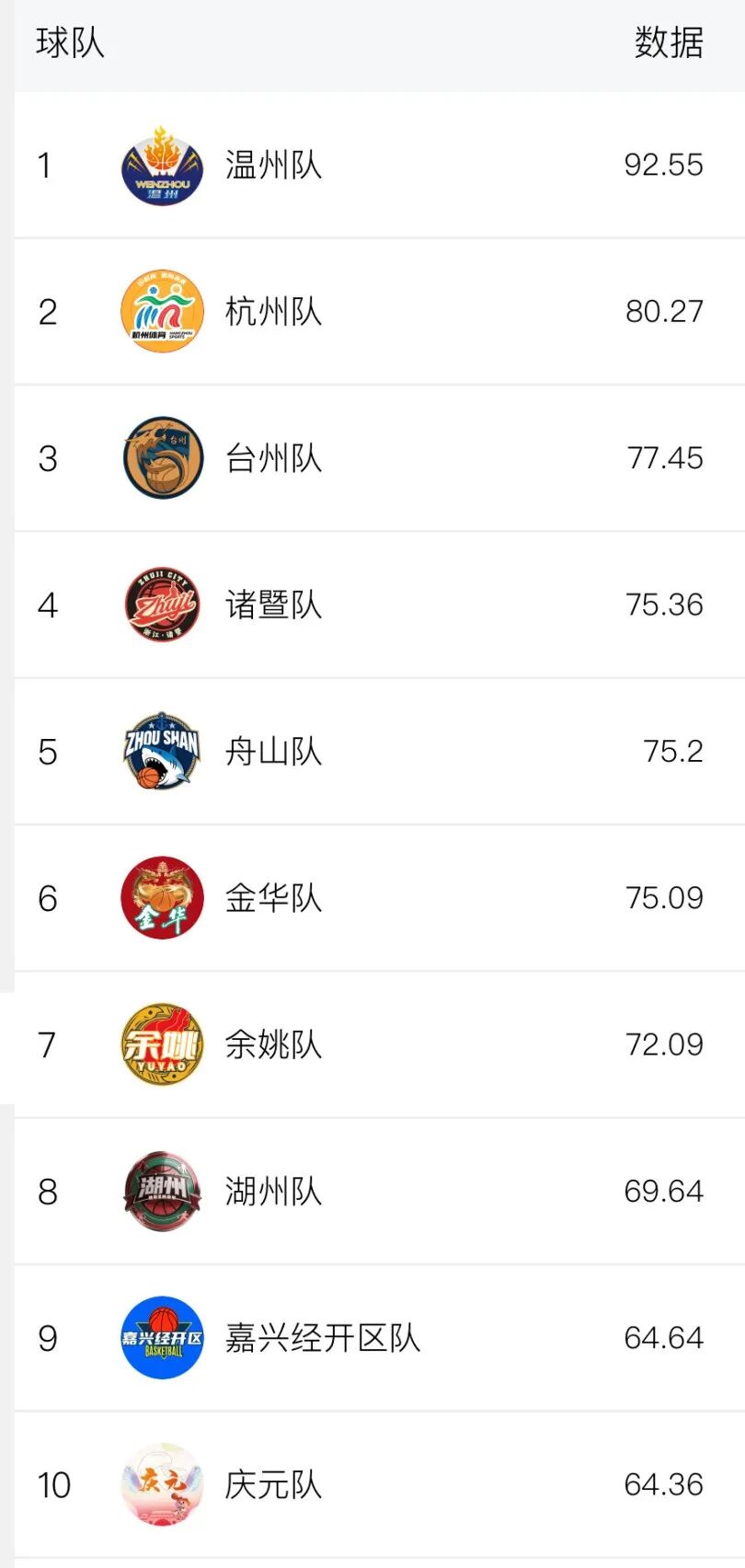745x1568 pixels.
Task: Choose 余姚队 in the list
Action: point(274,1044)
